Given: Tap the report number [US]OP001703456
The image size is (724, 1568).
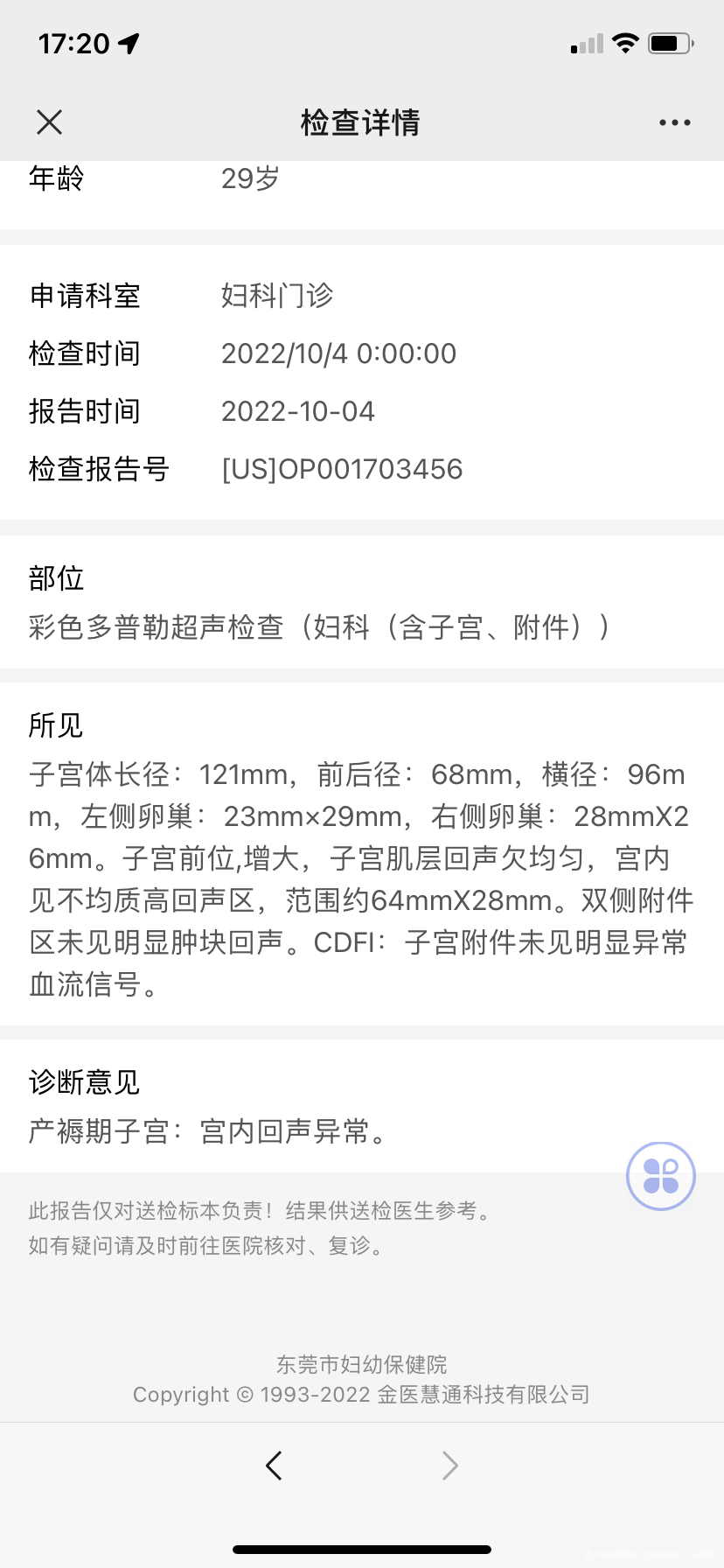Looking at the screenshot, I should point(343,469).
